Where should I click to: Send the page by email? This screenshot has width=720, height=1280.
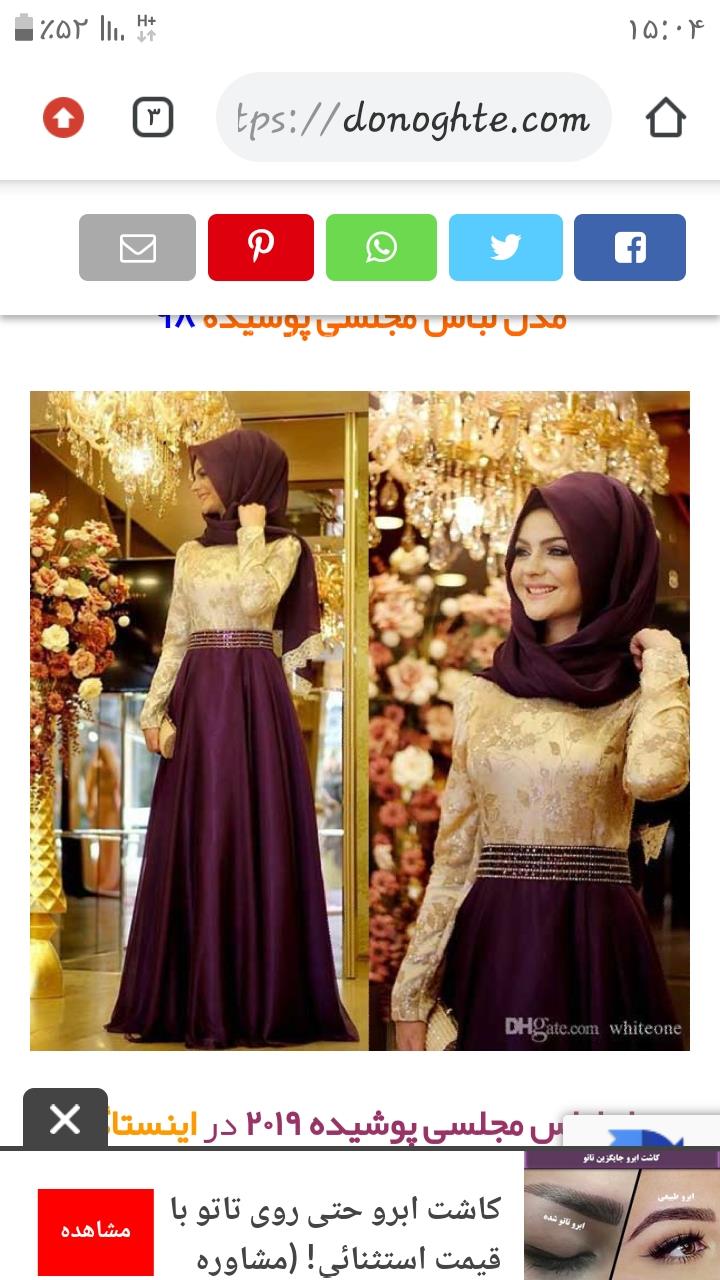point(137,247)
